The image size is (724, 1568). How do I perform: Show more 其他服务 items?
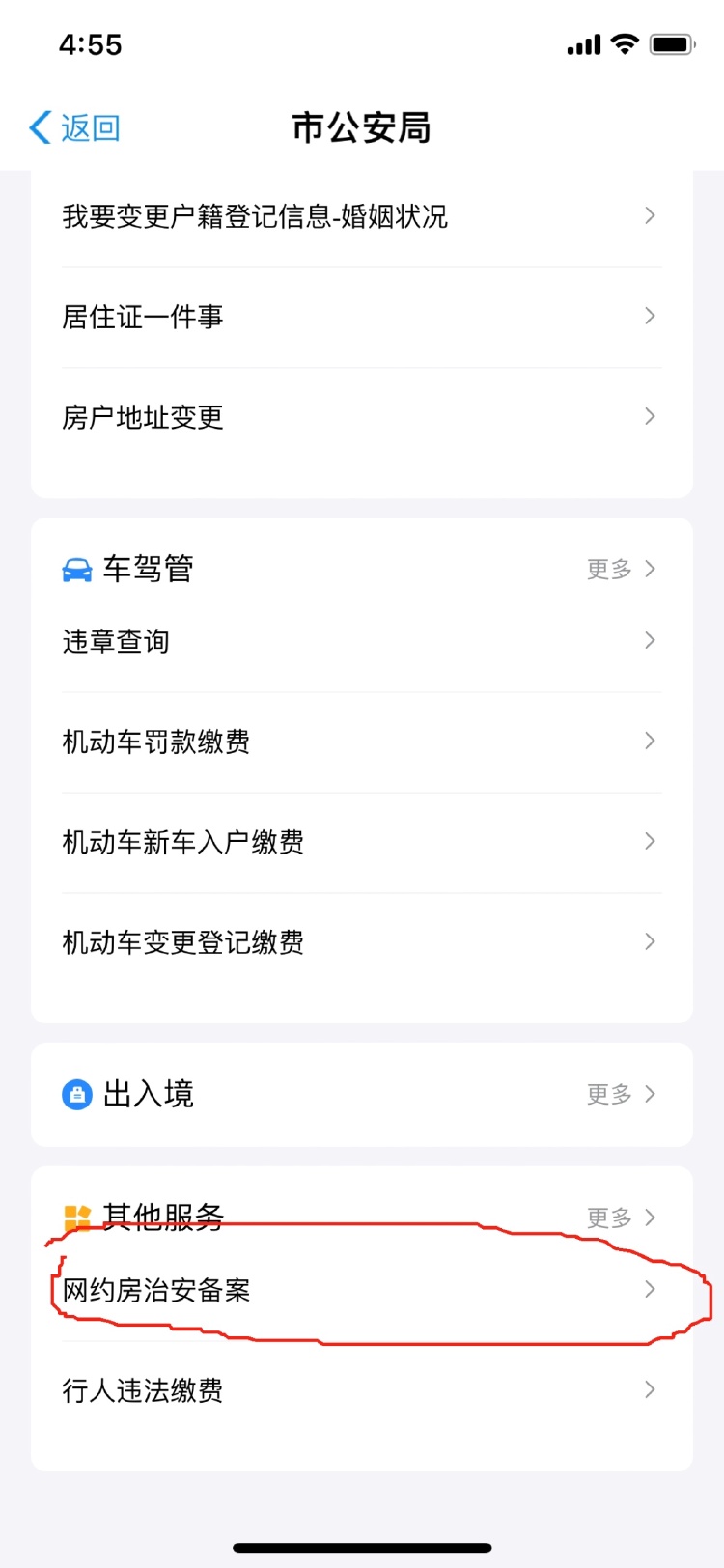tap(621, 1218)
